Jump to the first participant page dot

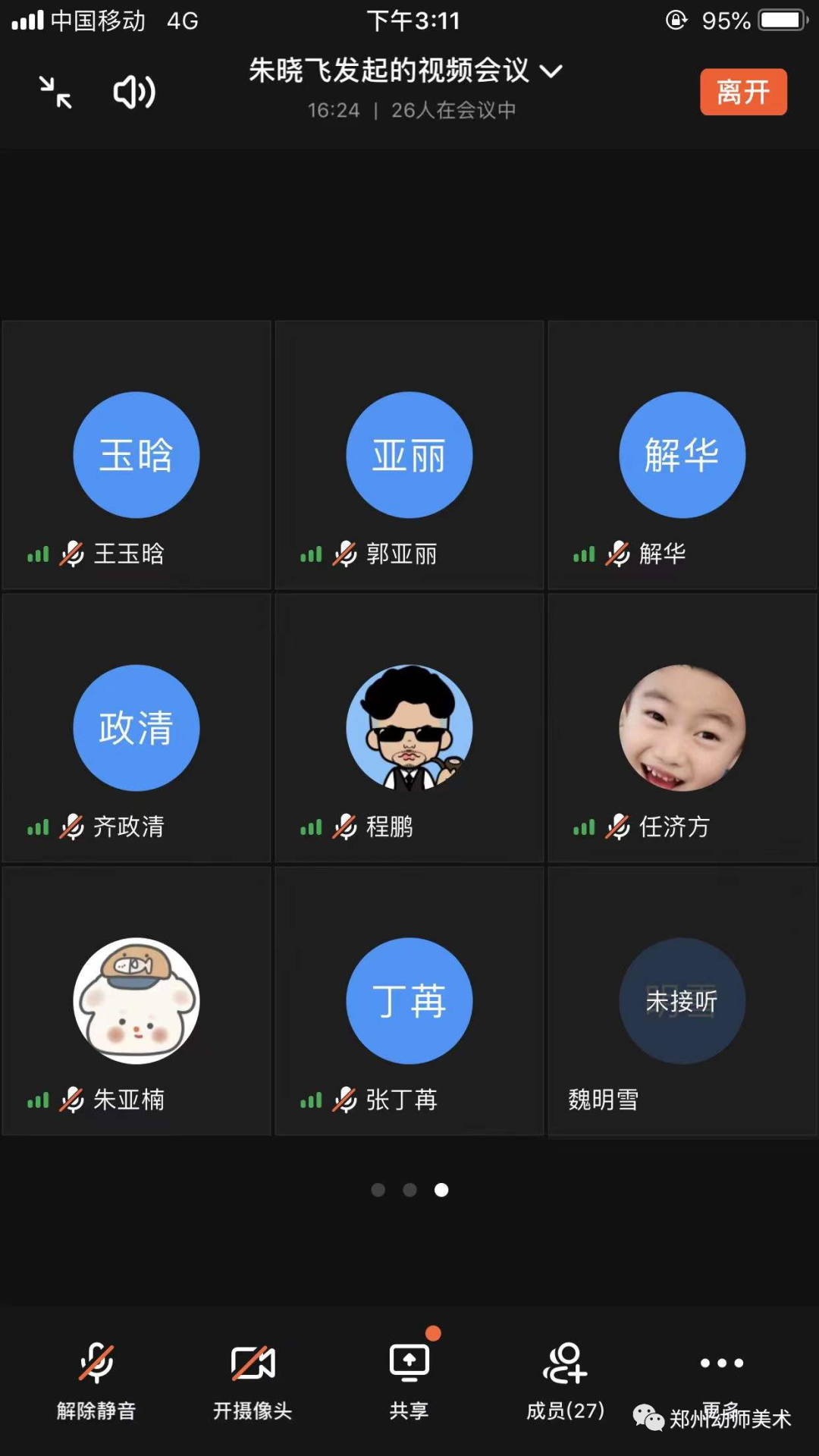click(378, 1190)
